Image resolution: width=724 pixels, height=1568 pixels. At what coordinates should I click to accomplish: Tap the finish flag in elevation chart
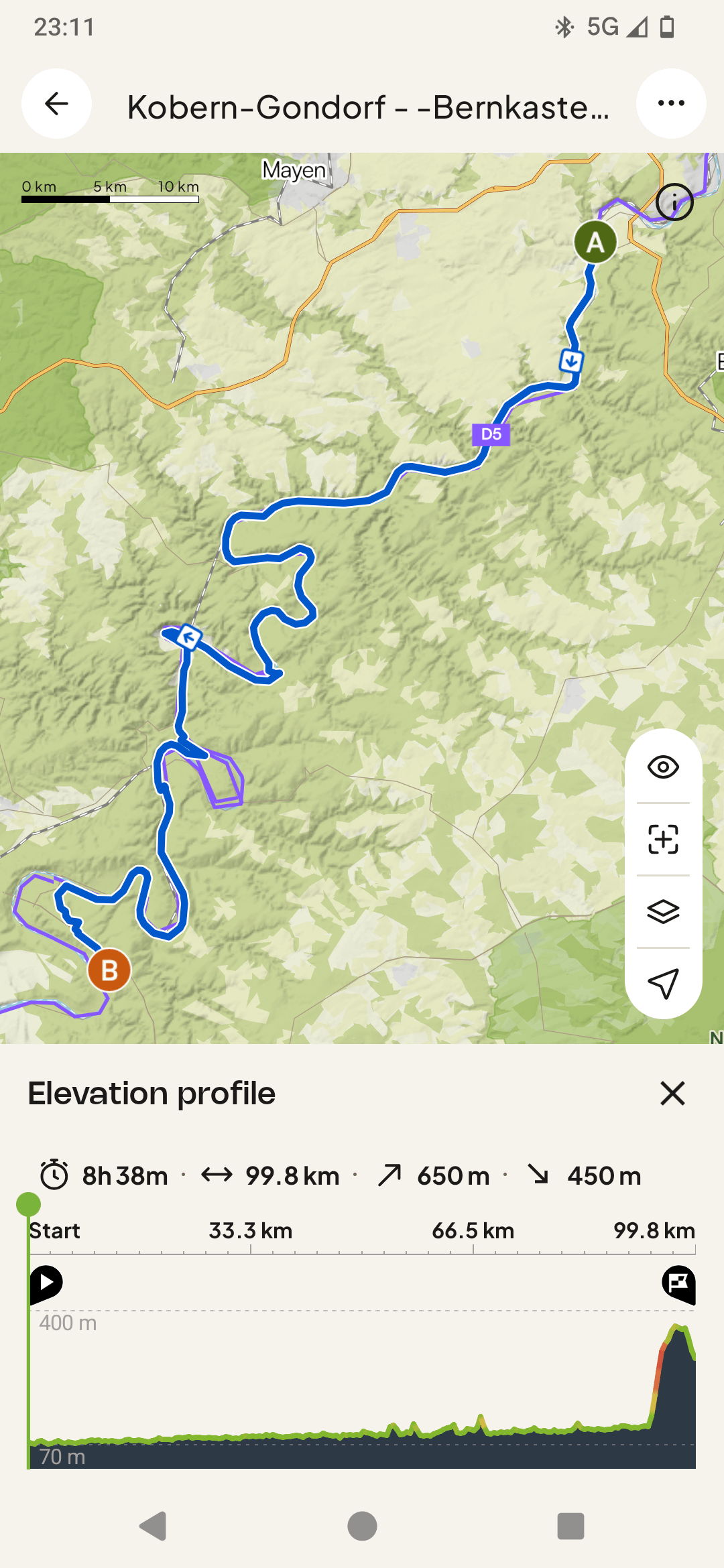click(x=678, y=1283)
